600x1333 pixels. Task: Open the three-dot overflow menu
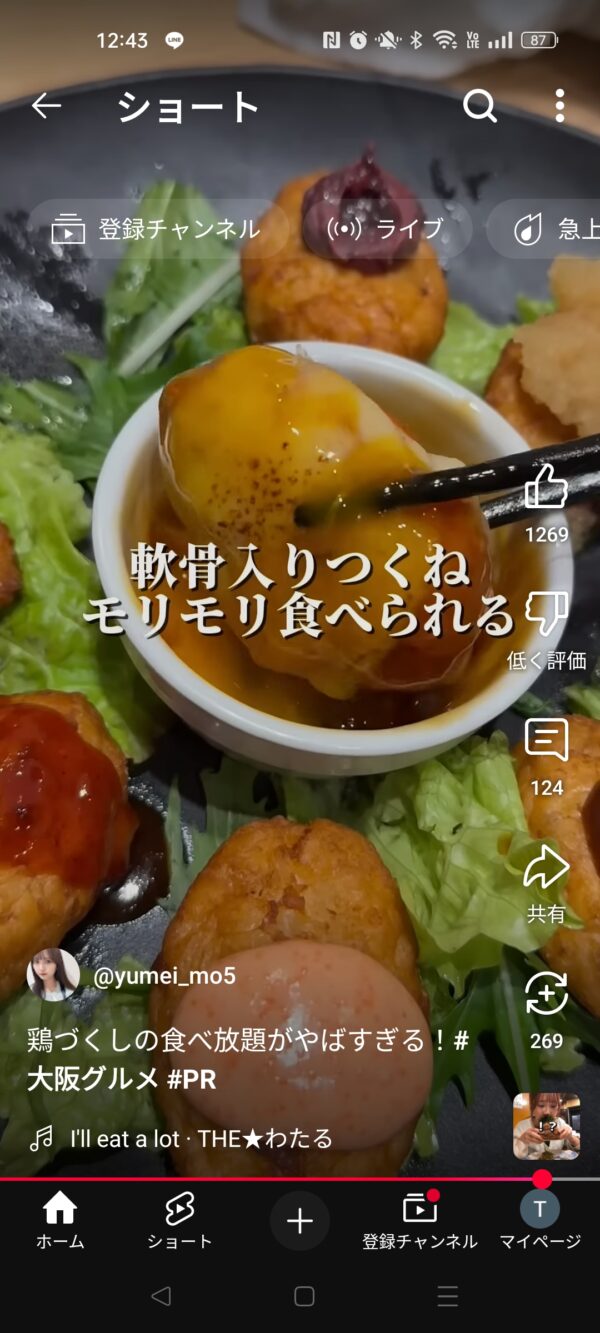[559, 106]
